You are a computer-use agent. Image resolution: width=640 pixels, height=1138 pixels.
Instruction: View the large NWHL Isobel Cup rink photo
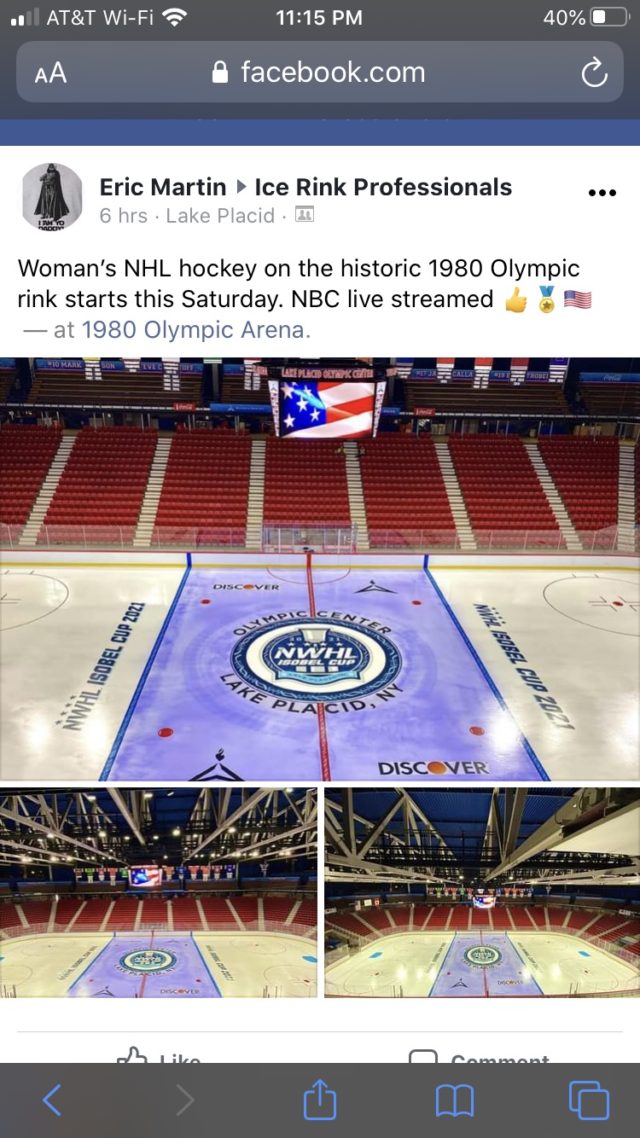tap(320, 568)
